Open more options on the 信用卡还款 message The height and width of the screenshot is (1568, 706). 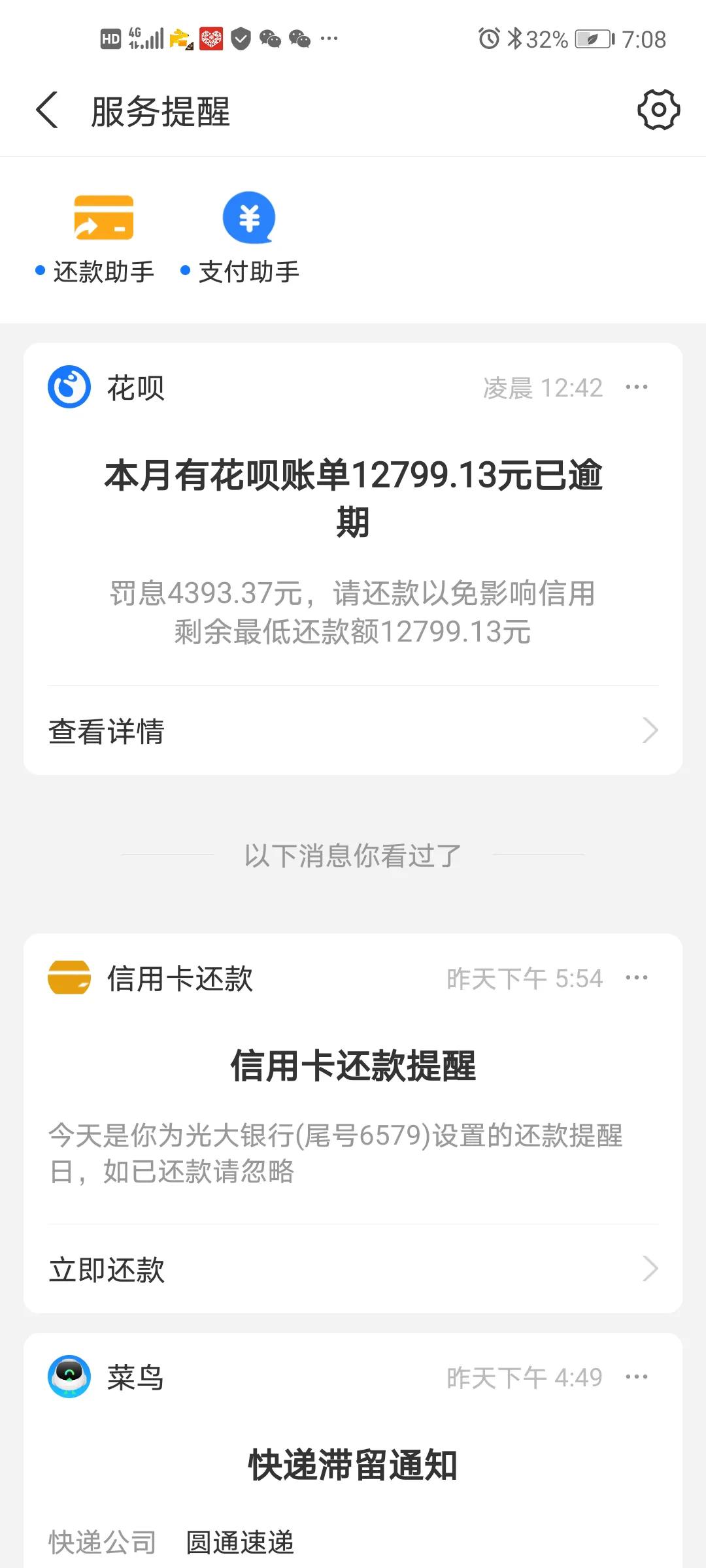pos(636,977)
